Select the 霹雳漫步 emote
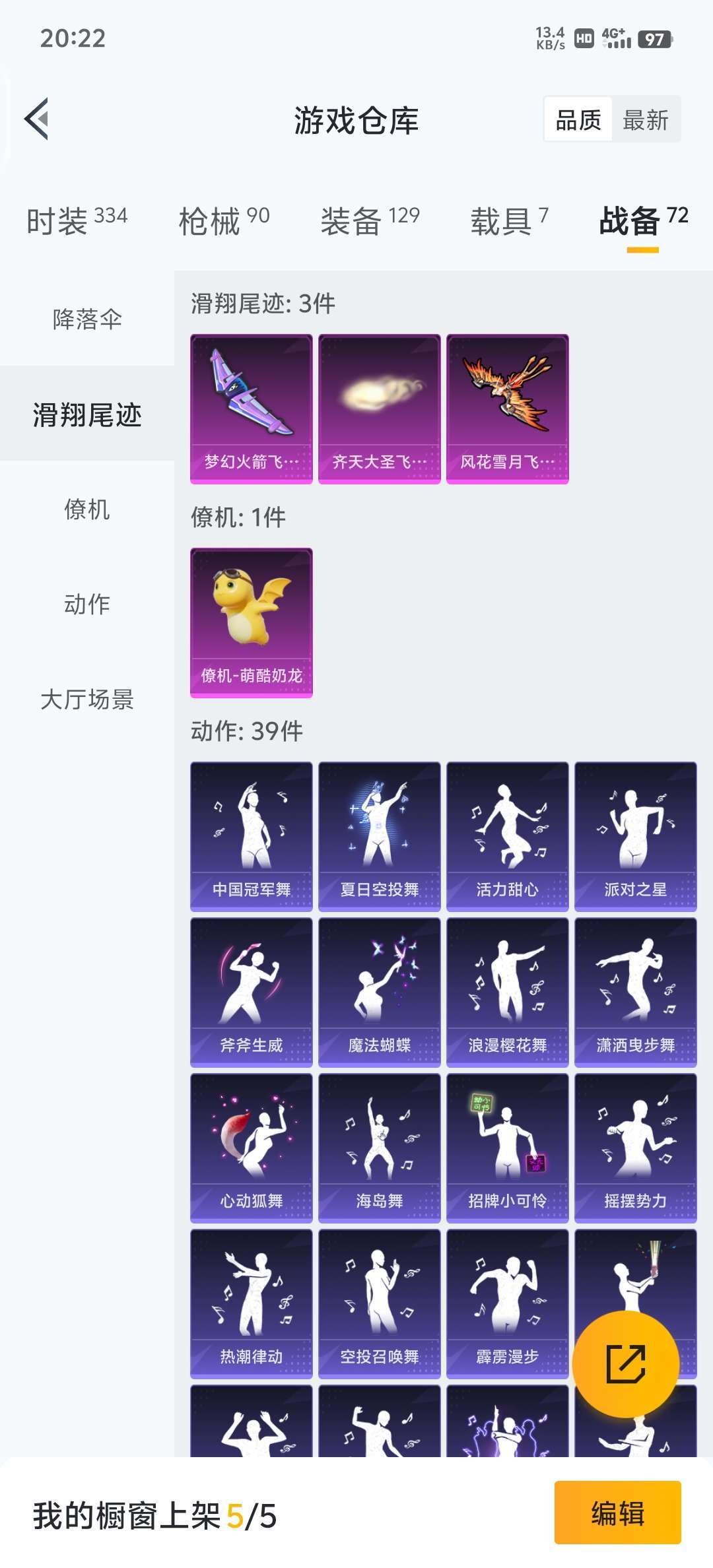Image resolution: width=713 pixels, height=1568 pixels. (508, 1303)
